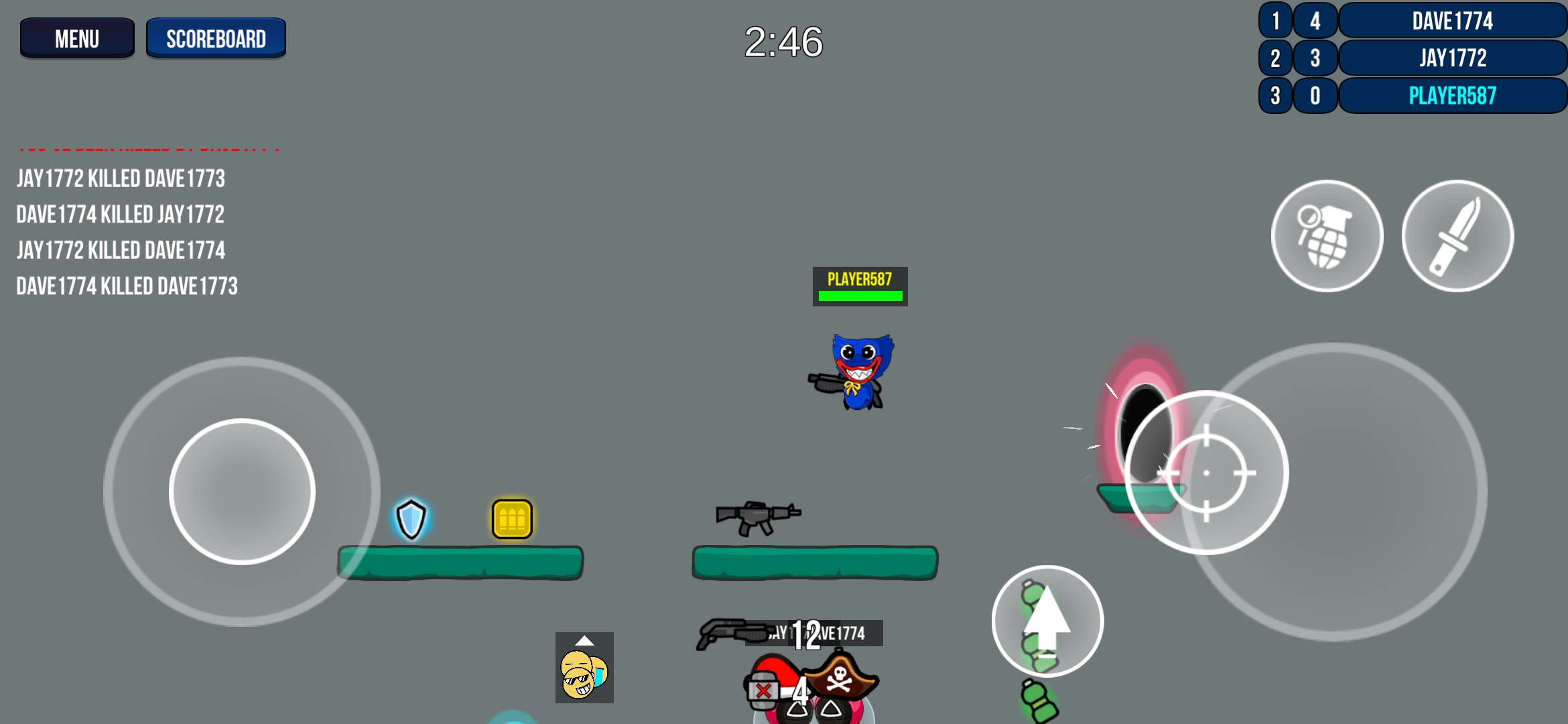Open the game menu
This screenshot has height=724, width=1568.
click(x=77, y=38)
